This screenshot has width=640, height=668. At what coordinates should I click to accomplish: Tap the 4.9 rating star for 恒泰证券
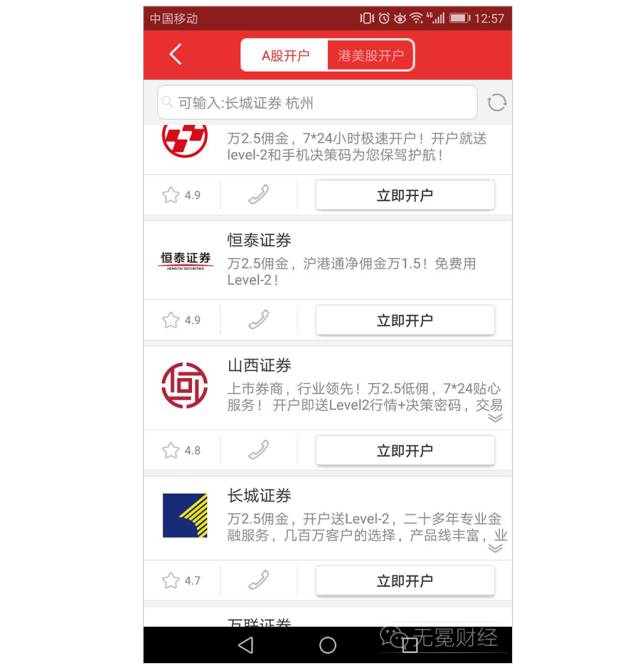coord(171,321)
